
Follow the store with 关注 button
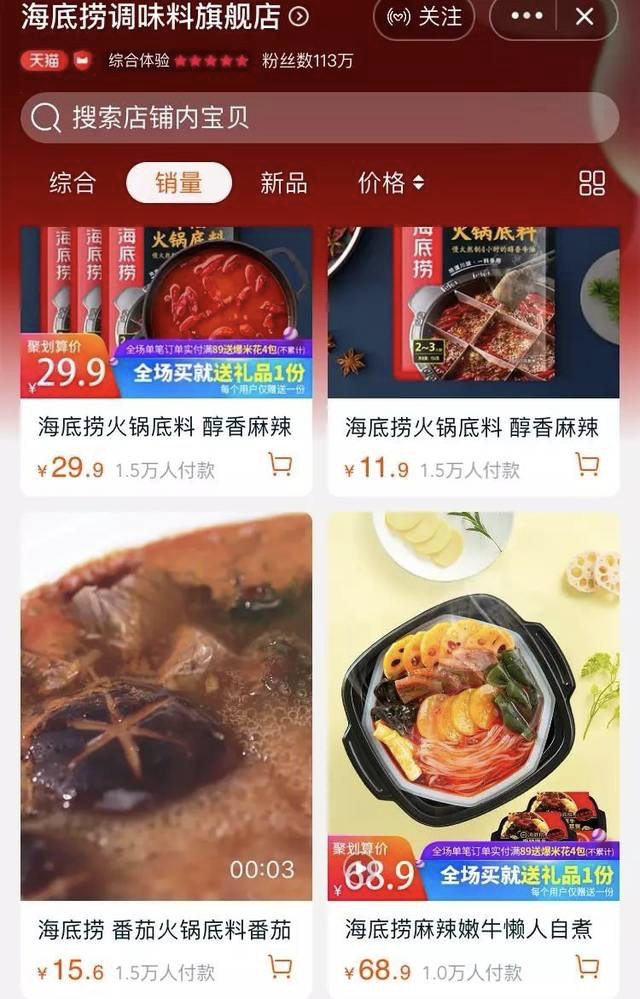pos(425,17)
